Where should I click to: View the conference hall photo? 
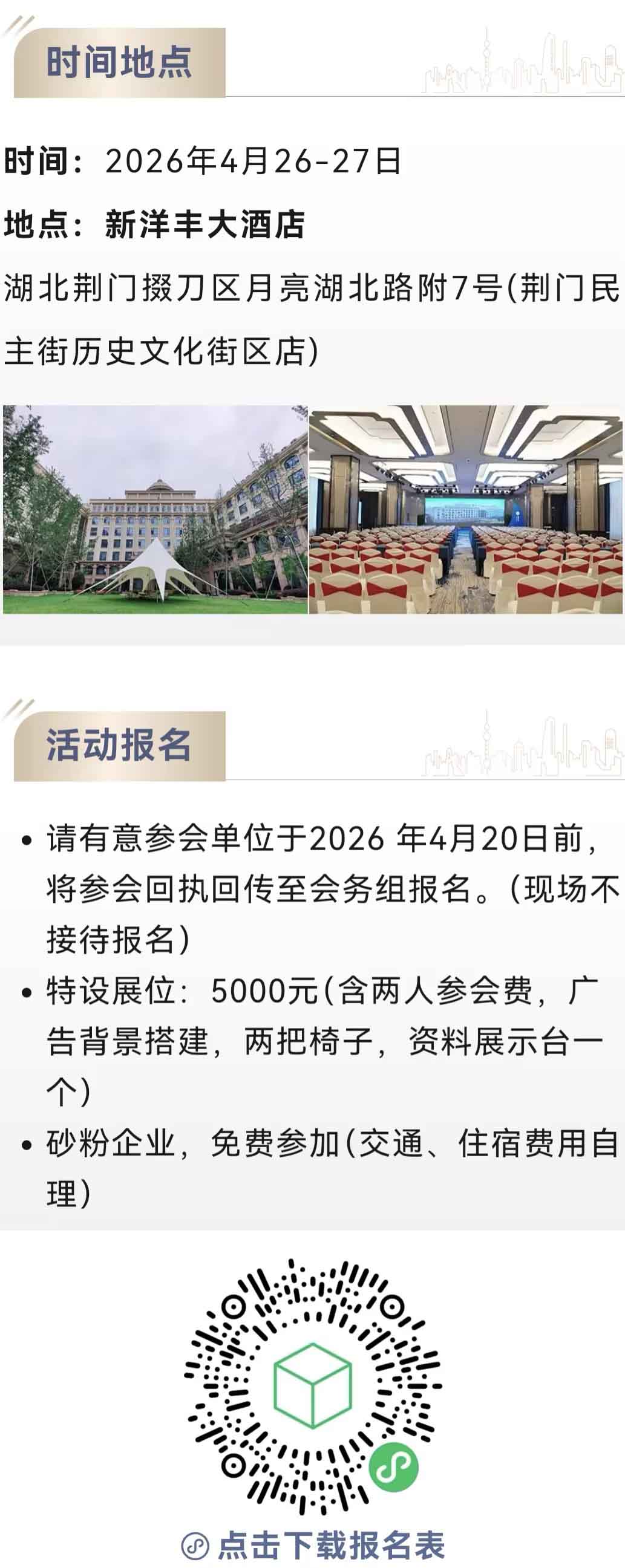pyautogui.click(x=466, y=509)
